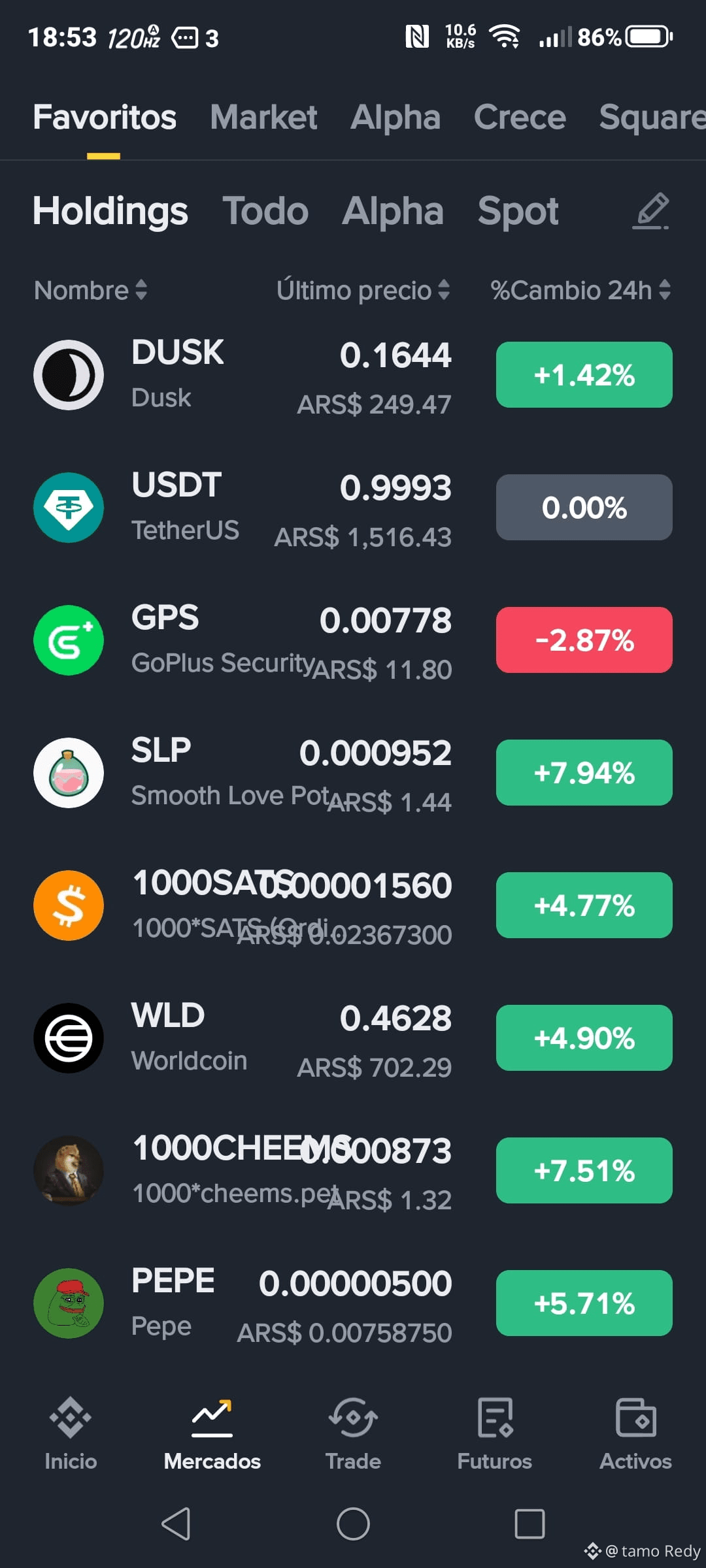Tap the Worldcoin logo
706x1568 pixels.
point(68,1037)
